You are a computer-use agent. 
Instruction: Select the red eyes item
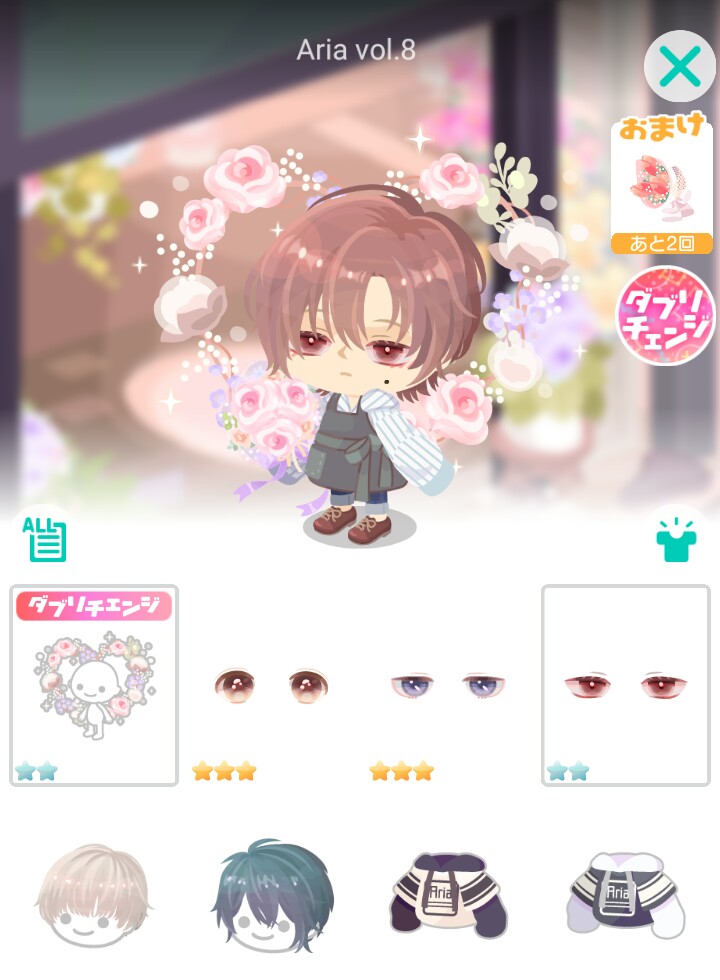pyautogui.click(x=626, y=685)
